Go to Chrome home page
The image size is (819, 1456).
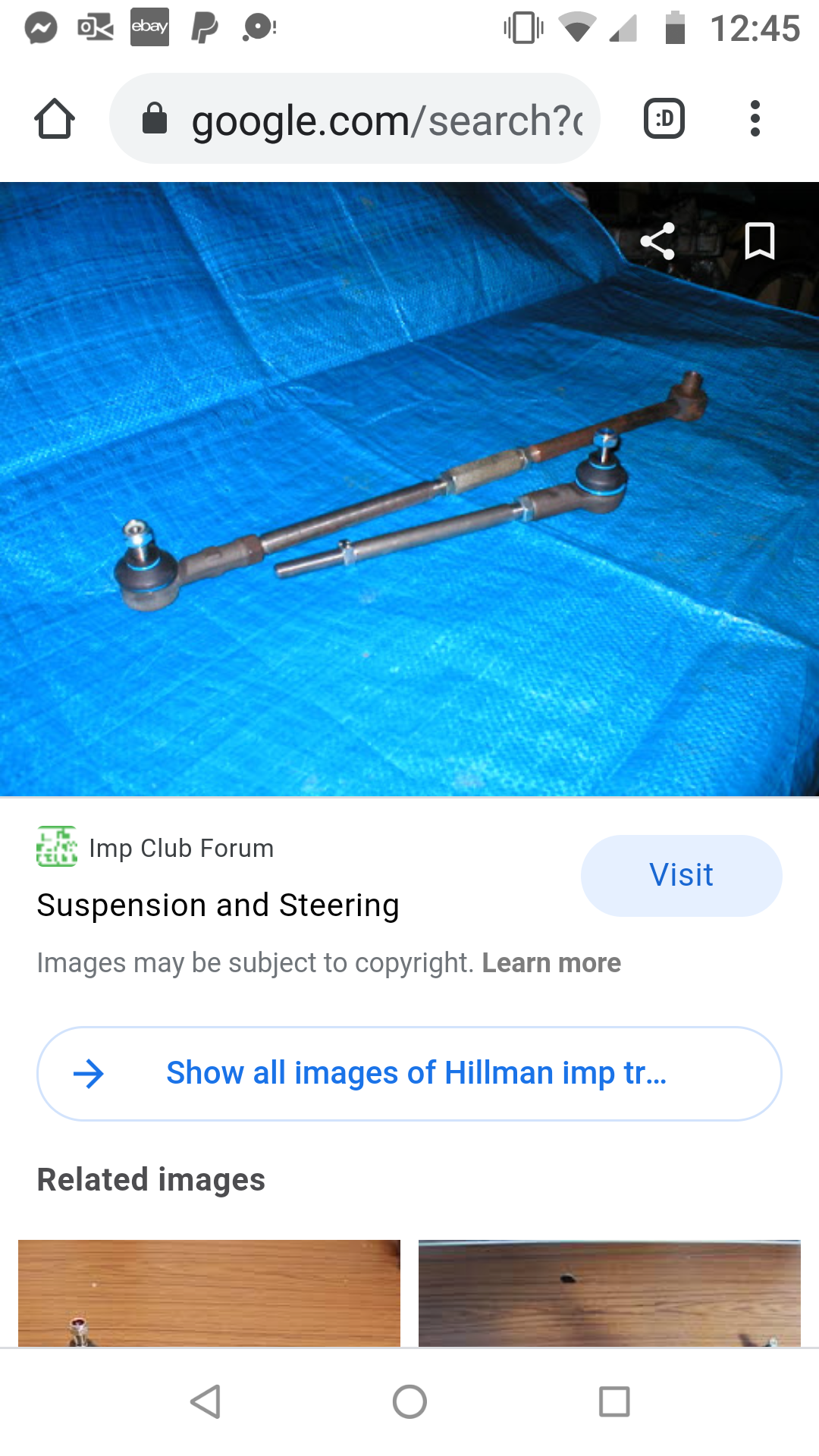pyautogui.click(x=55, y=119)
